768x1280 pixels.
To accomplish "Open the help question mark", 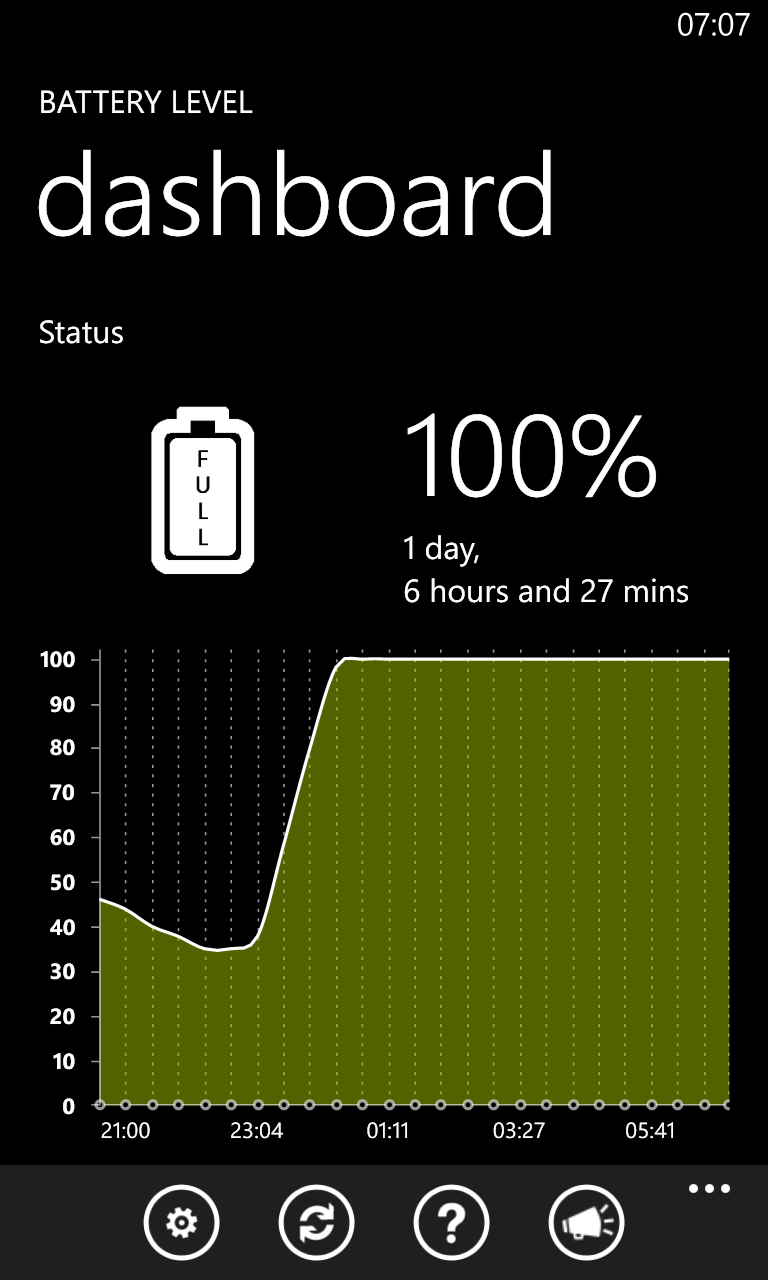I will 452,1222.
